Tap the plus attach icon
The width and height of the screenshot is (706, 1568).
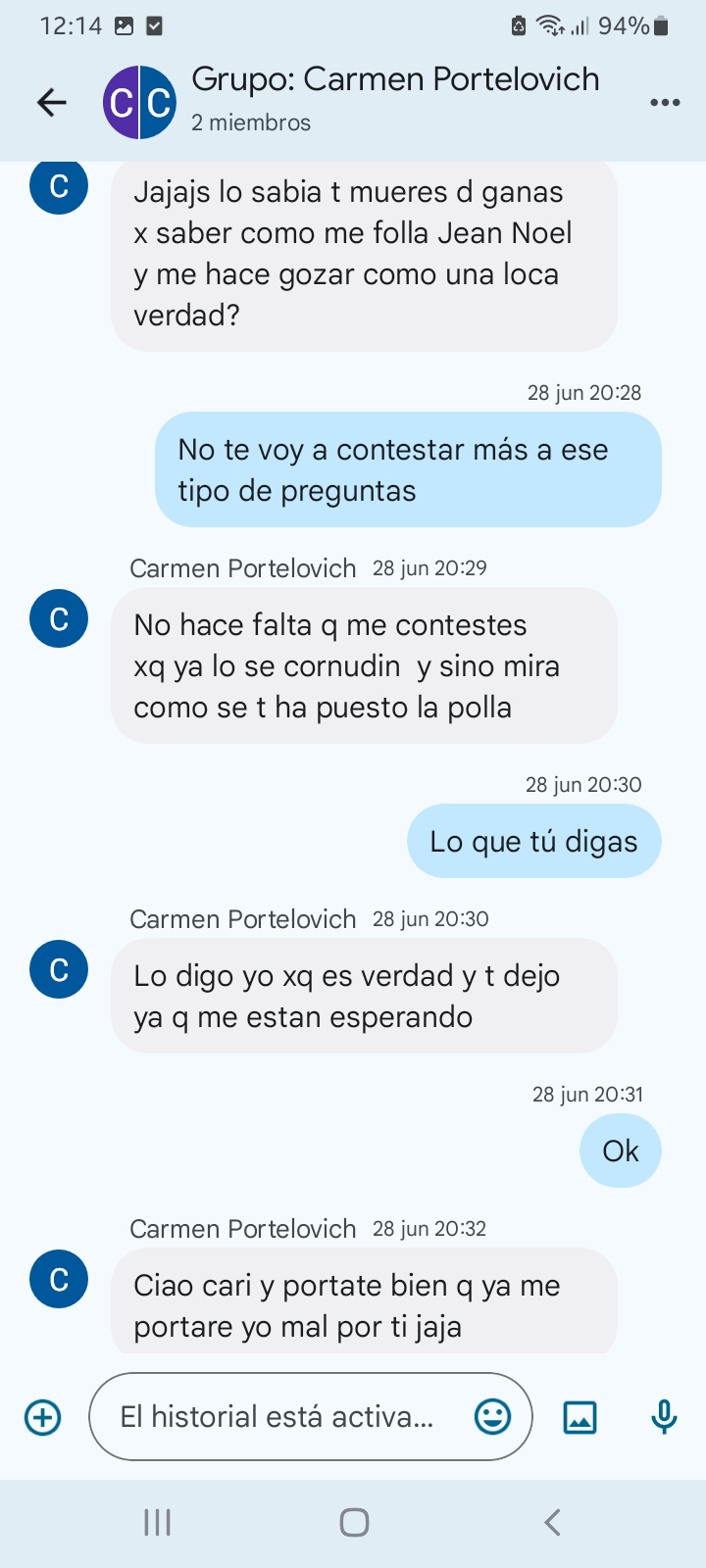(43, 1417)
